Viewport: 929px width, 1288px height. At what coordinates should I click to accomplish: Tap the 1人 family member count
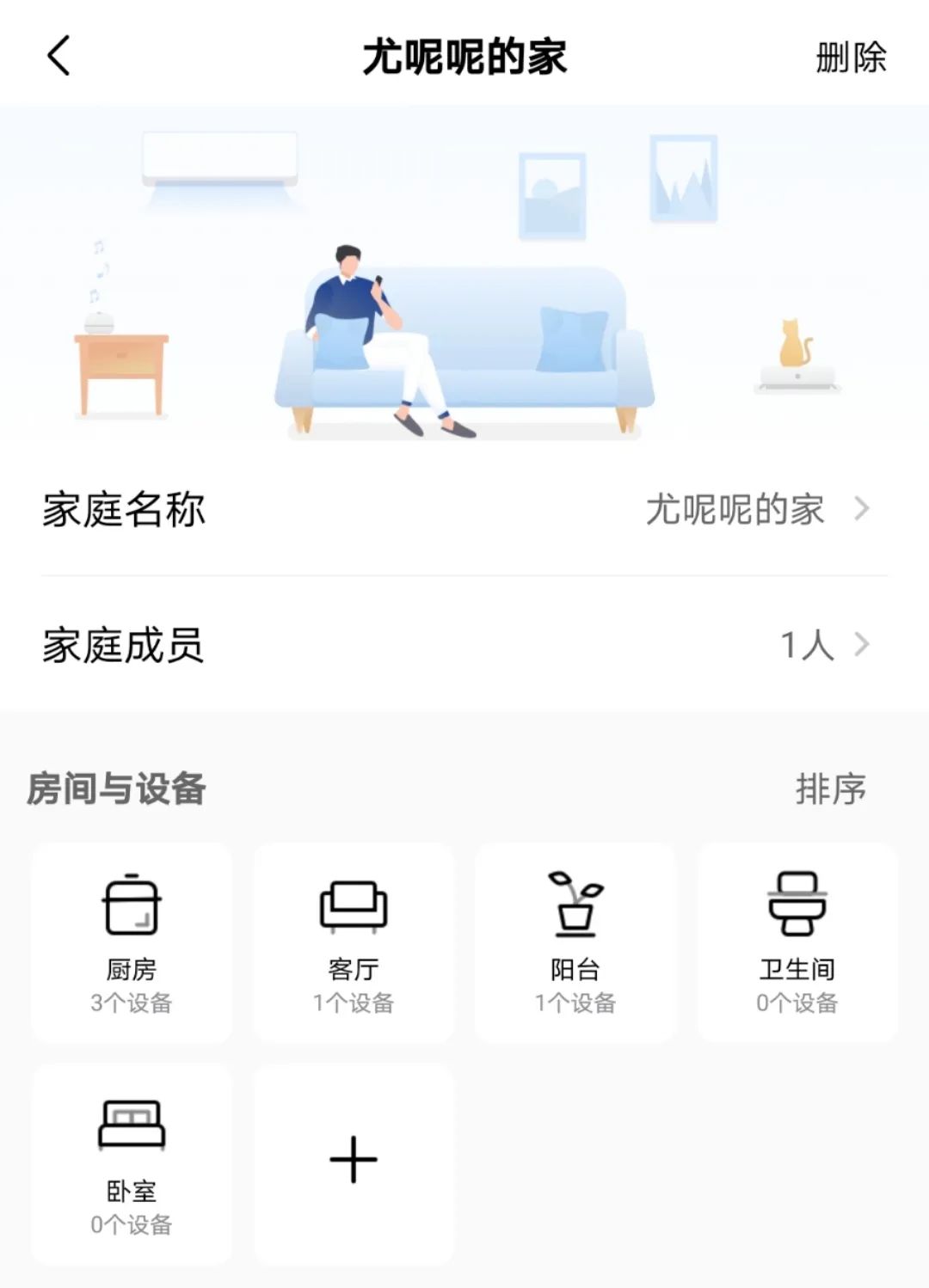point(807,644)
